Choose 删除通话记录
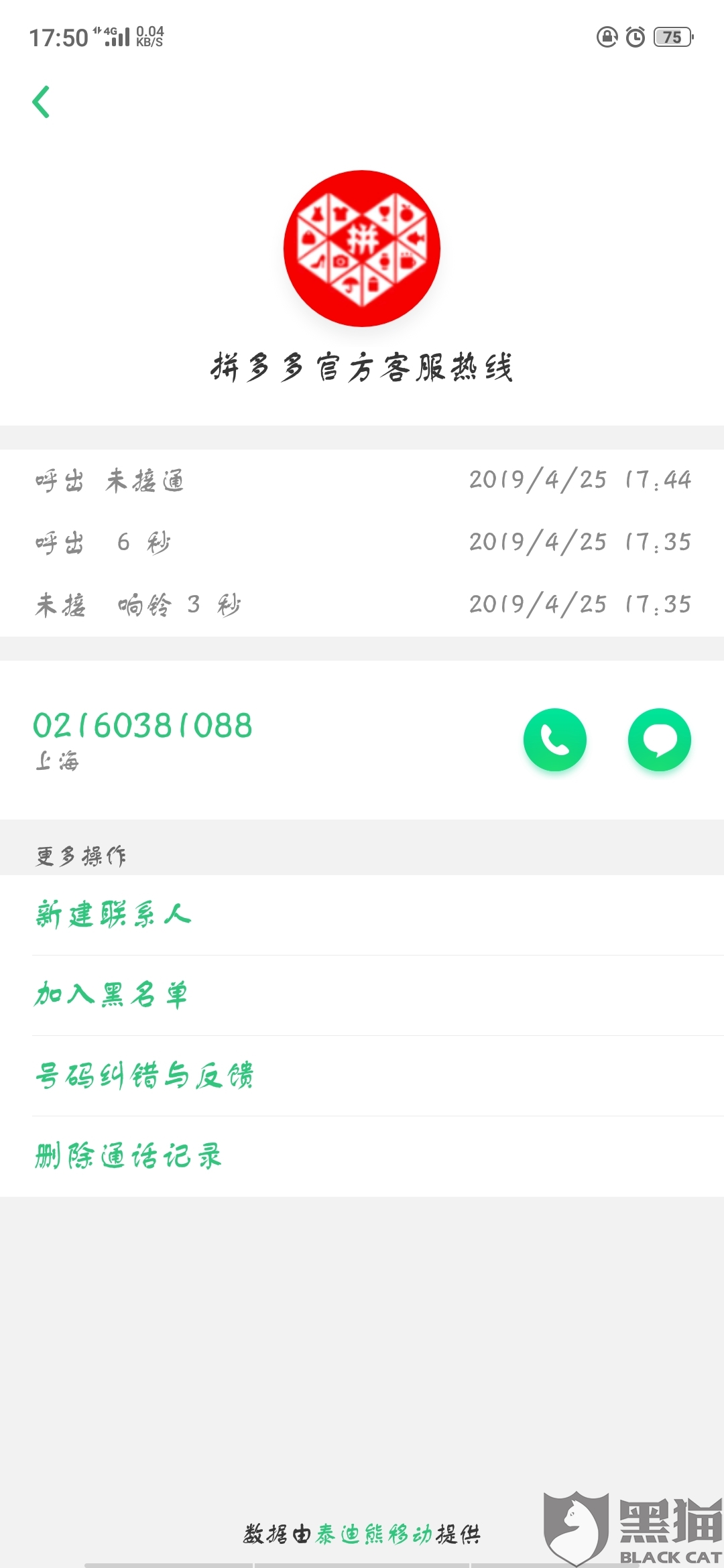Screen dimensions: 724x1568 362,1157
